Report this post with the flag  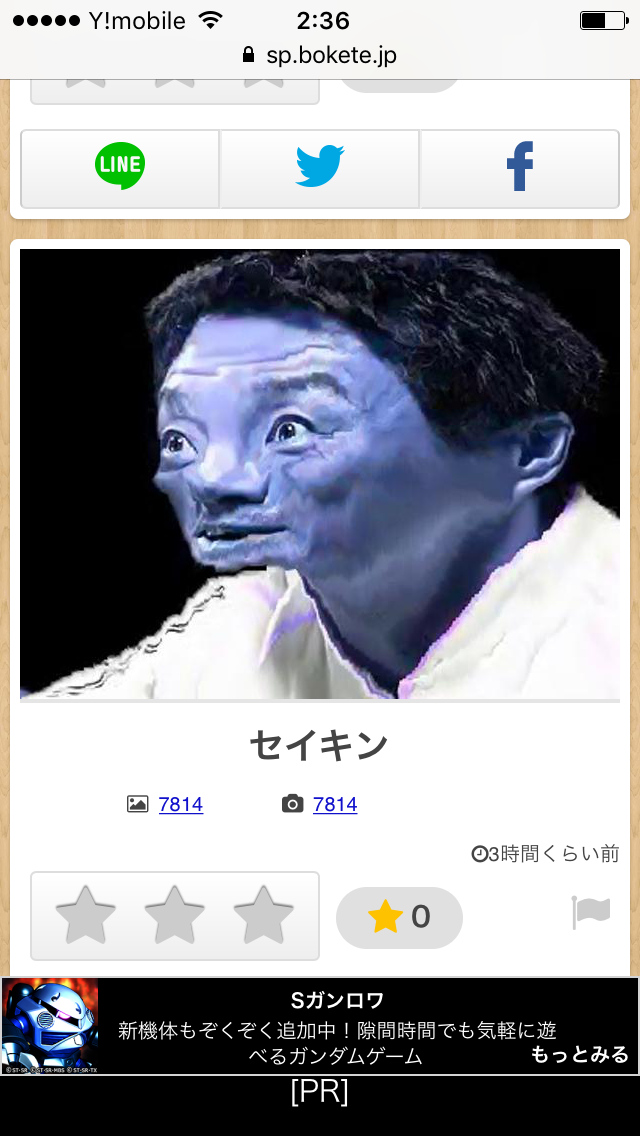[x=591, y=912]
